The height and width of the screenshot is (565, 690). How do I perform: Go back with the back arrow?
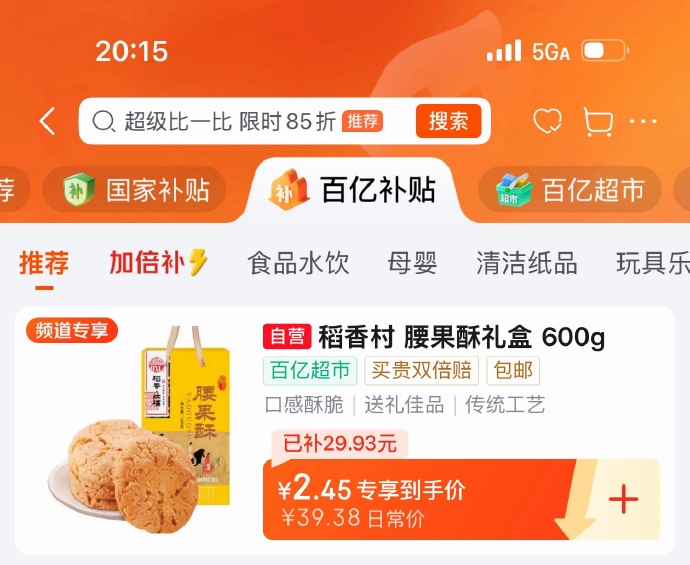[x=47, y=122]
